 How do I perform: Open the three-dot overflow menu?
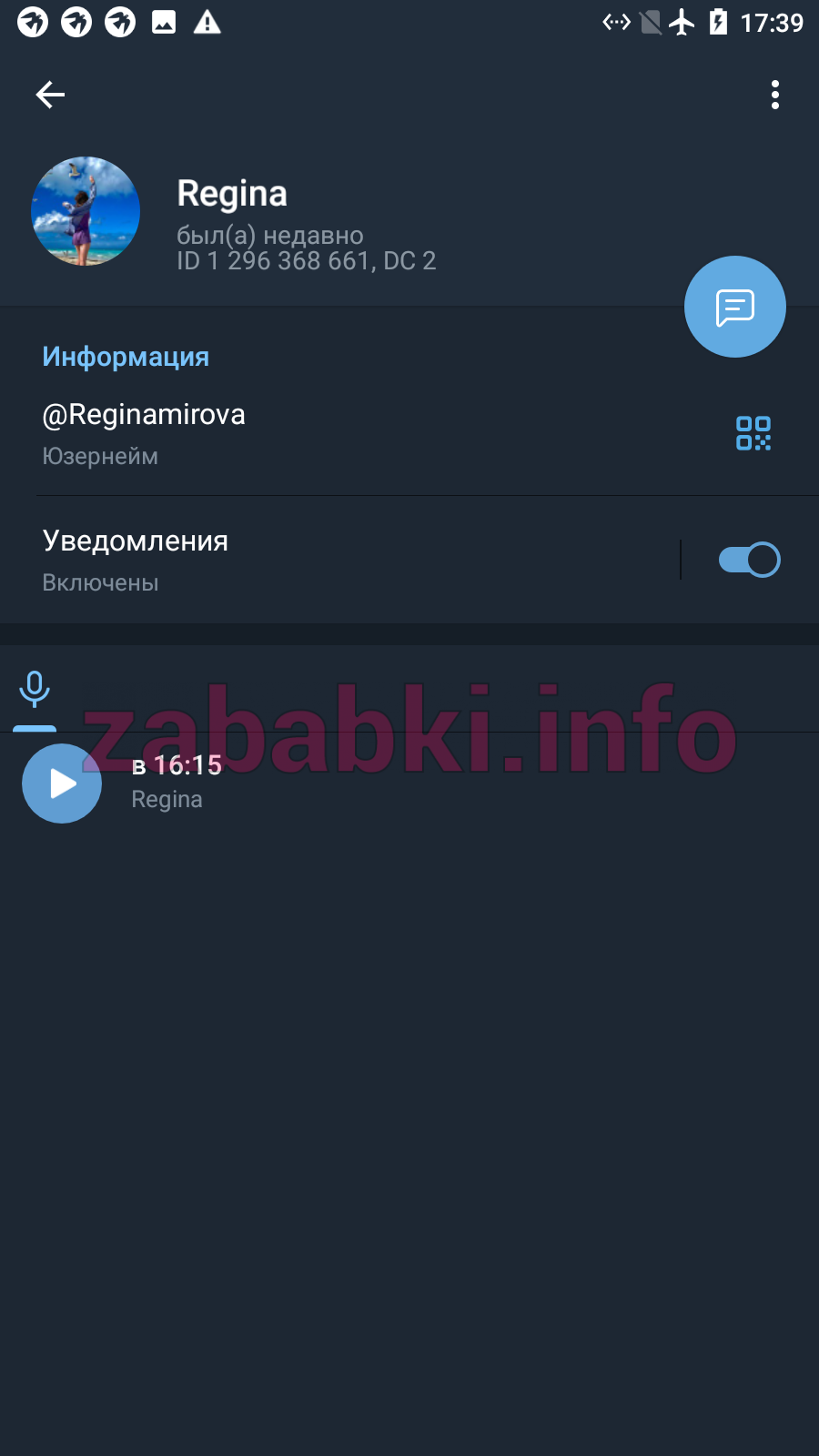click(775, 95)
